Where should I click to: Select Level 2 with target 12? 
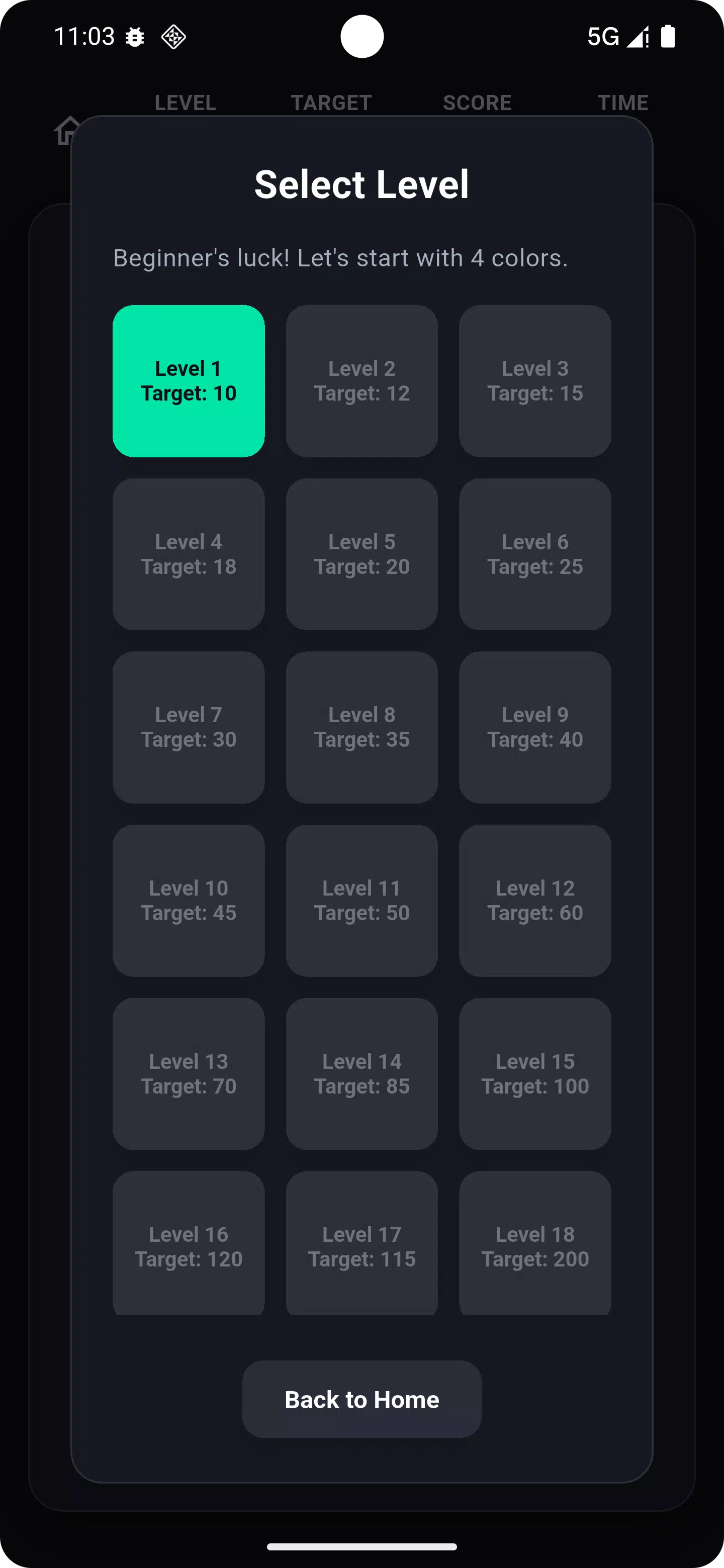pyautogui.click(x=361, y=381)
